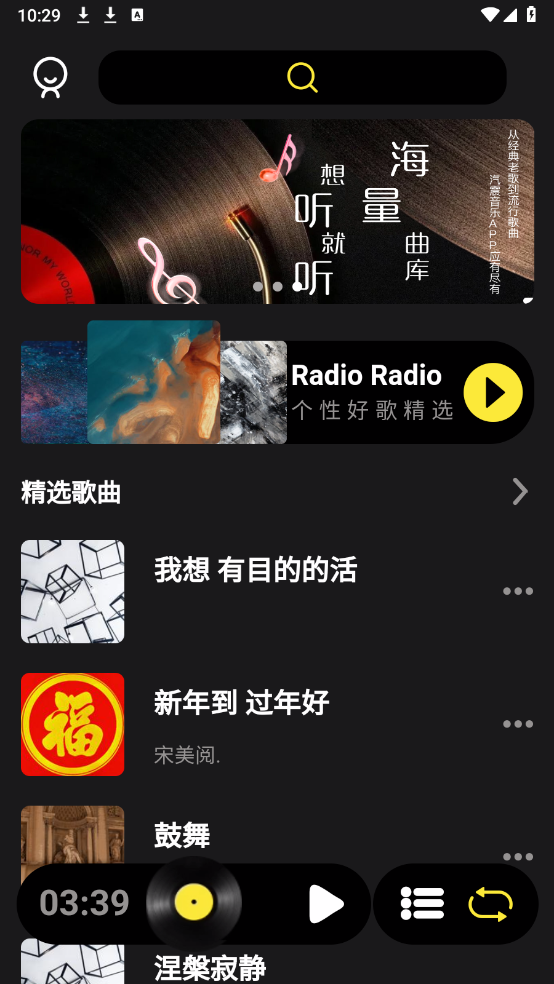
Task: Start playback from the mini player
Action: (x=326, y=904)
